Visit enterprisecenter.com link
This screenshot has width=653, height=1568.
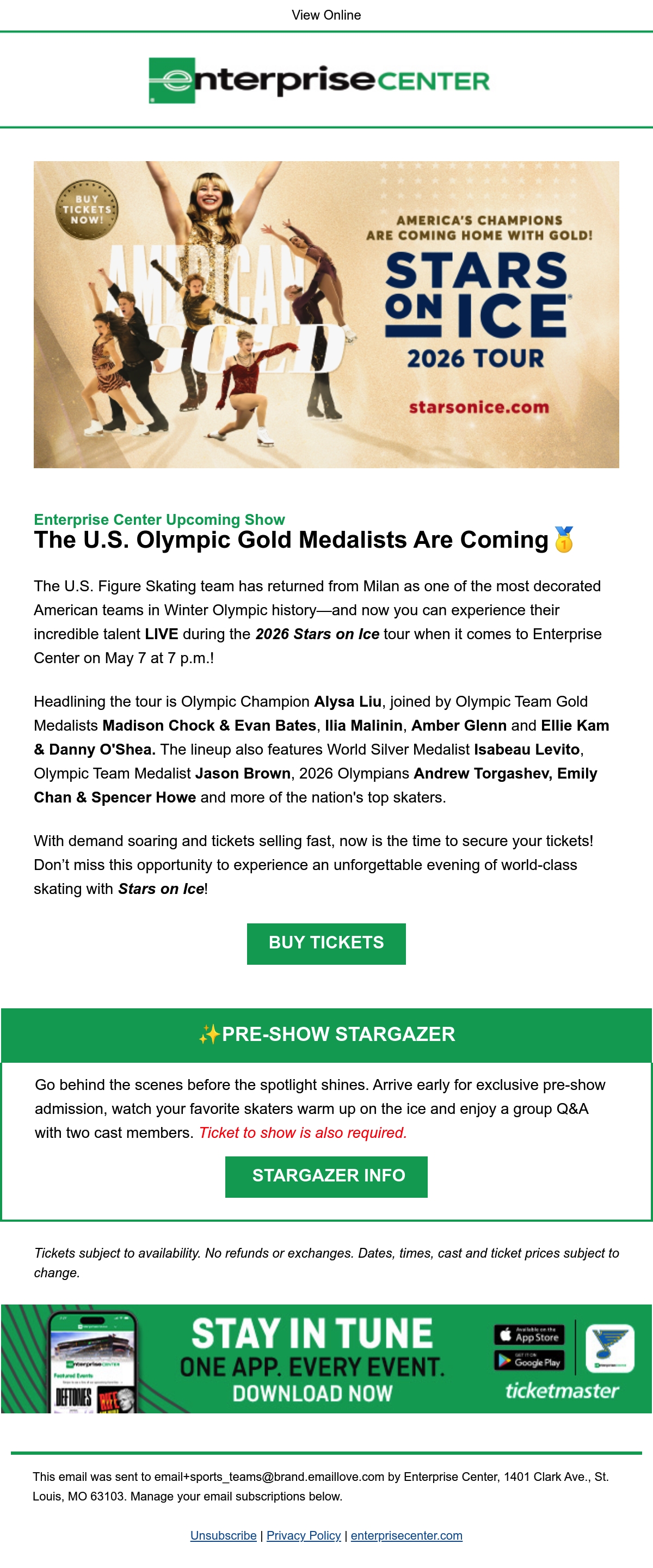406,1536
